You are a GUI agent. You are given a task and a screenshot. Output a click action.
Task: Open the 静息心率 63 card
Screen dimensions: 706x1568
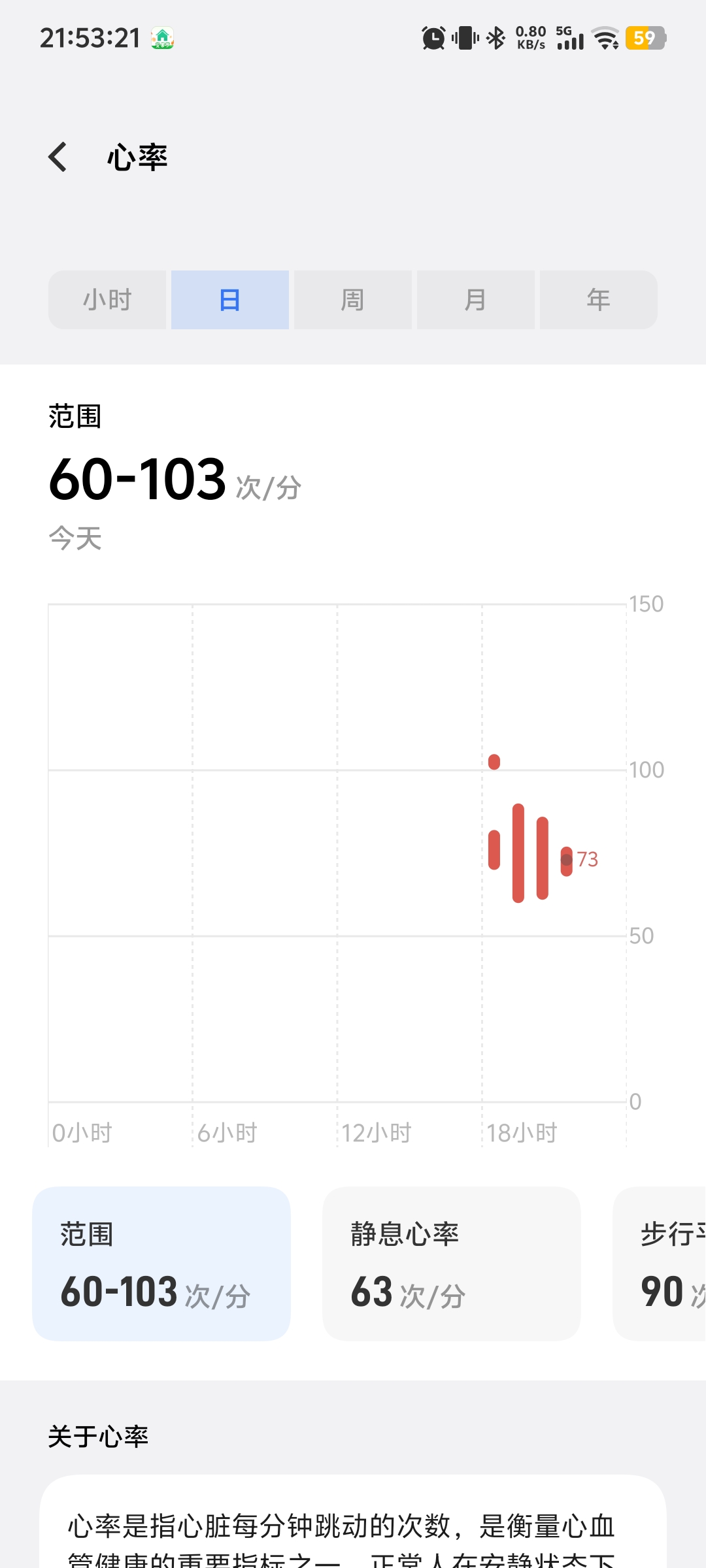pos(451,1264)
